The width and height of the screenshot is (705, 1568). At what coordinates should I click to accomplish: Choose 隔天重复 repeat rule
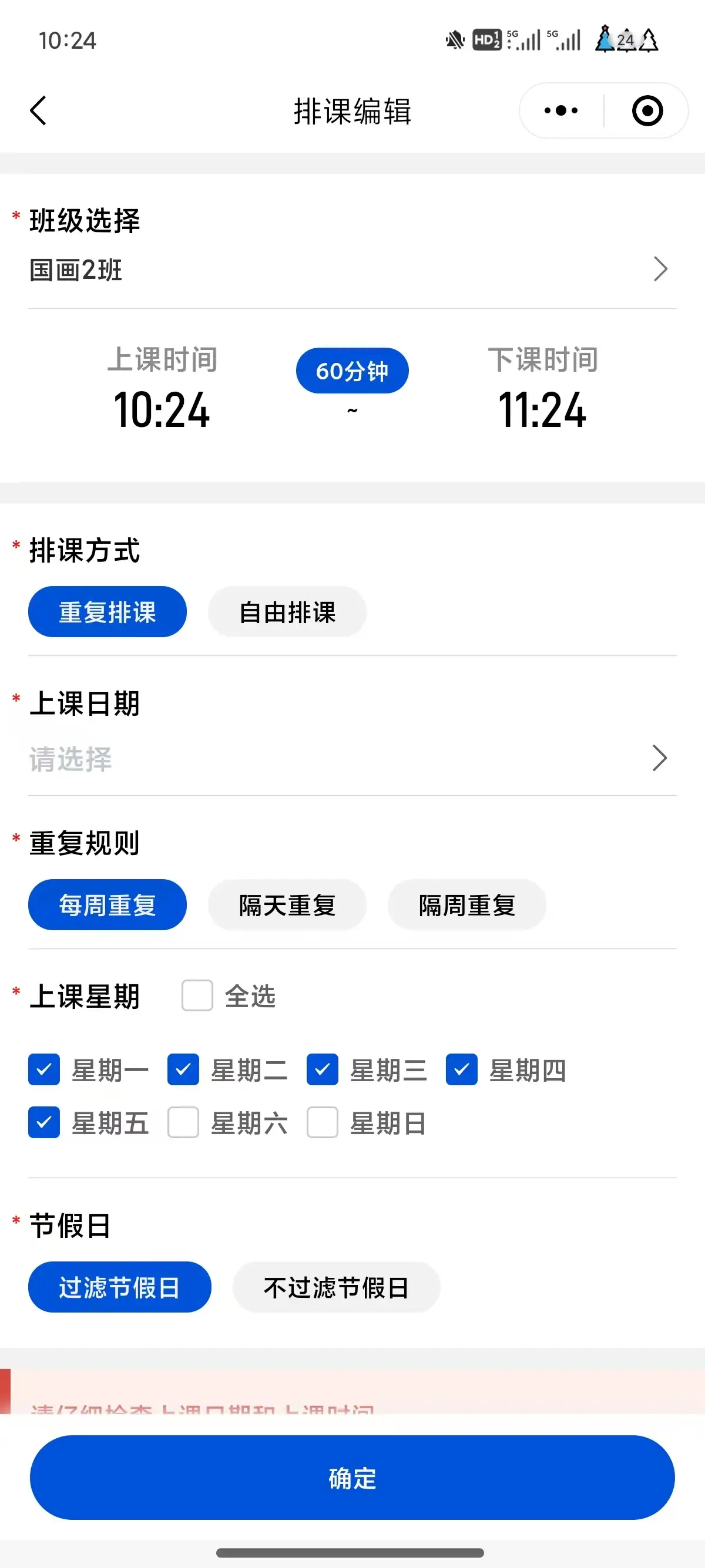point(287,904)
